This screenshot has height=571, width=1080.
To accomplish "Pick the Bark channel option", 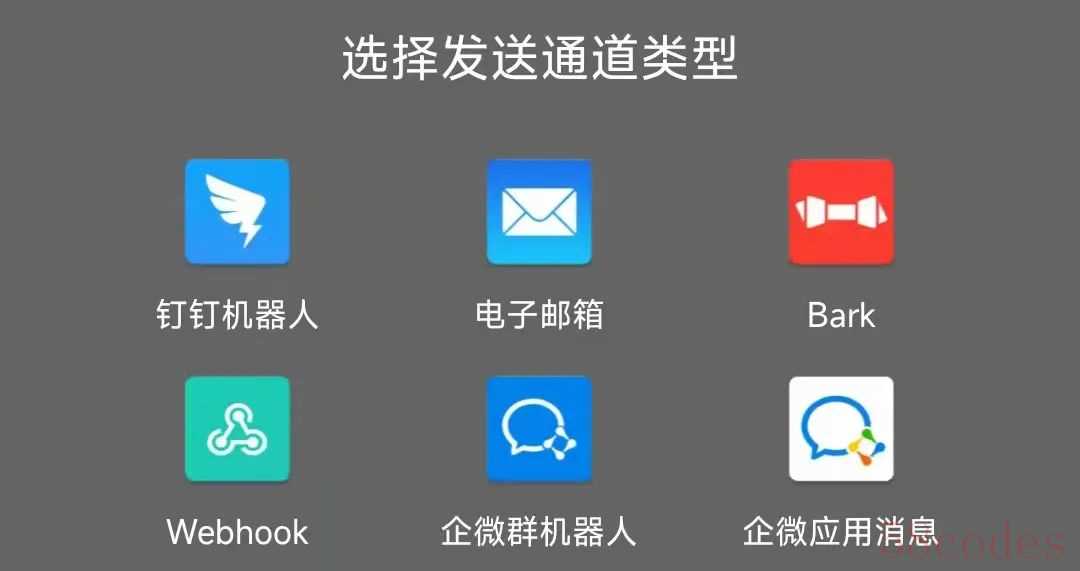I will [841, 212].
